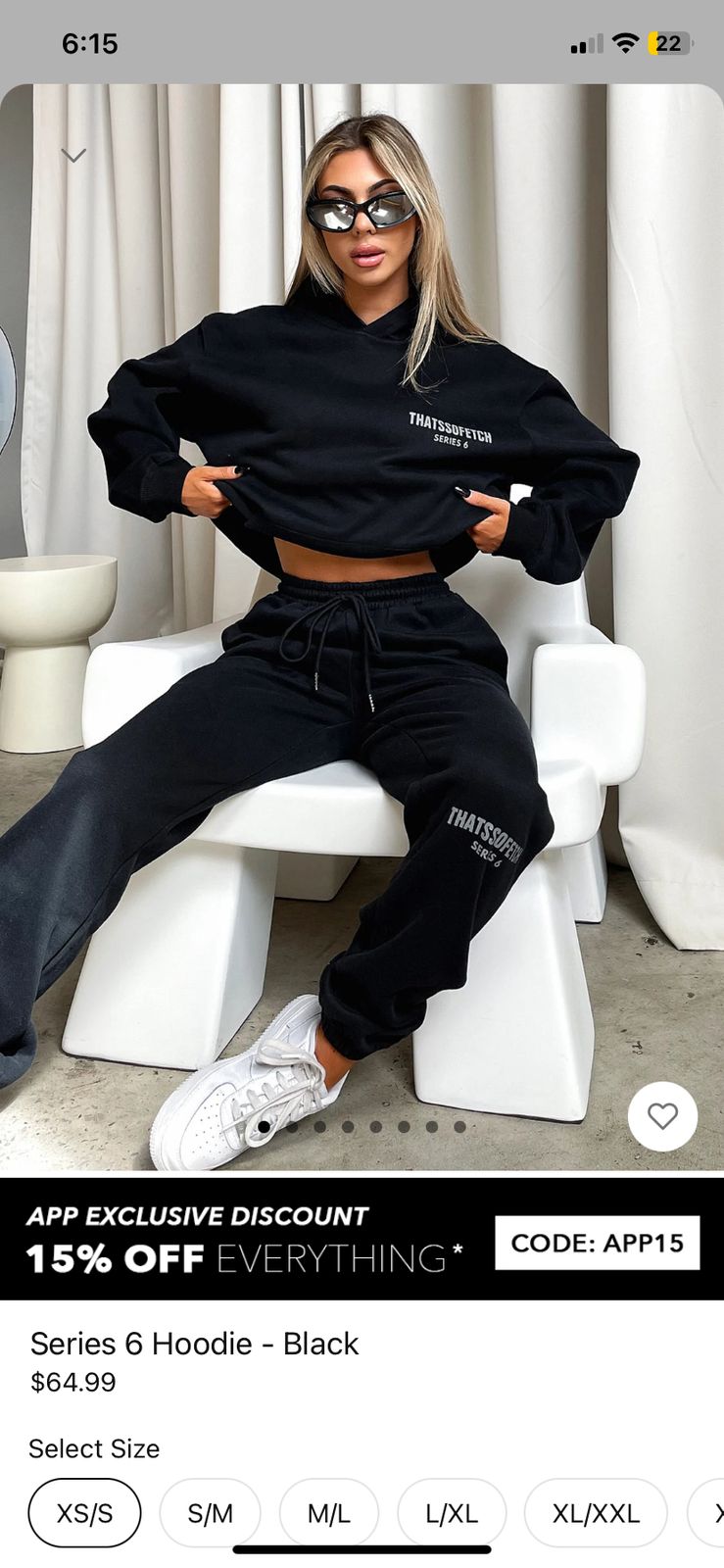Collapse the product page with down chevron
Viewport: 724px width, 1568px height.
(73, 155)
